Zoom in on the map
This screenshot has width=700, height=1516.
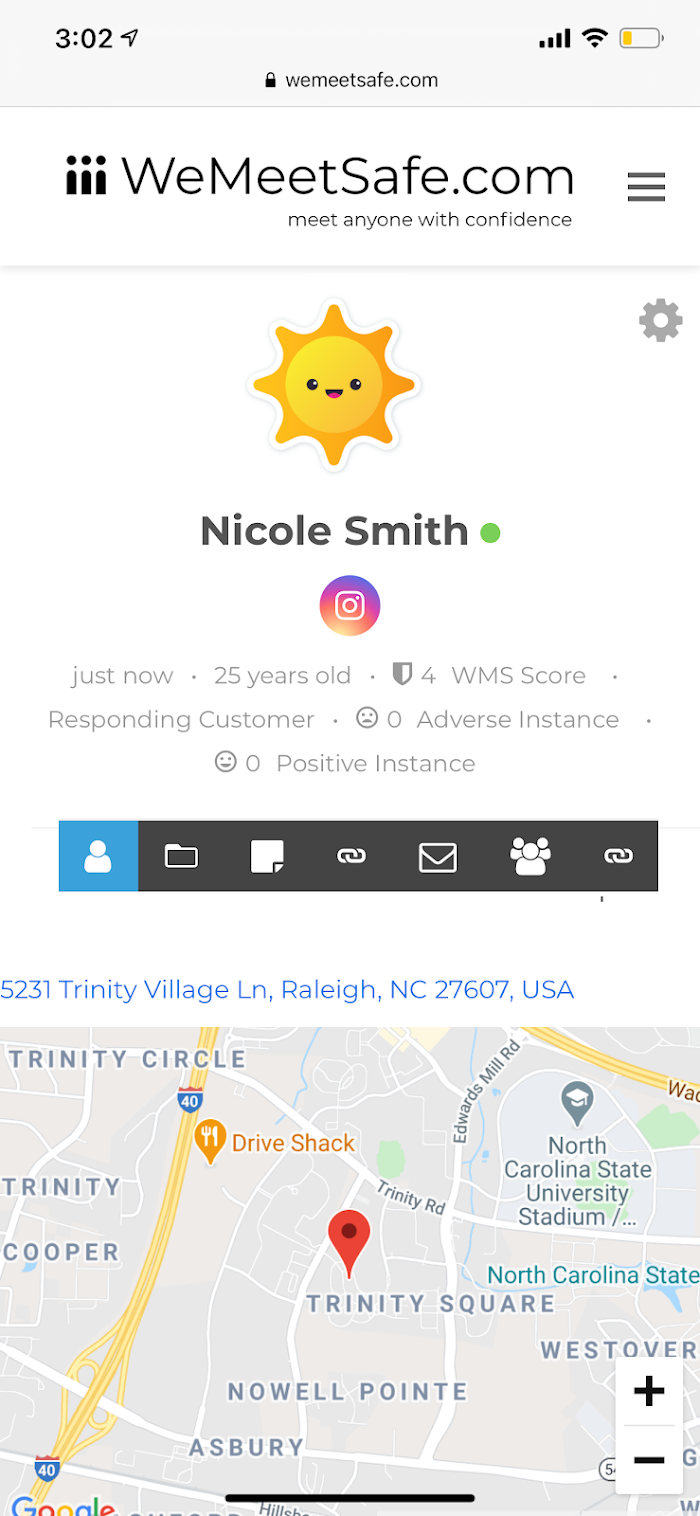[x=649, y=1391]
